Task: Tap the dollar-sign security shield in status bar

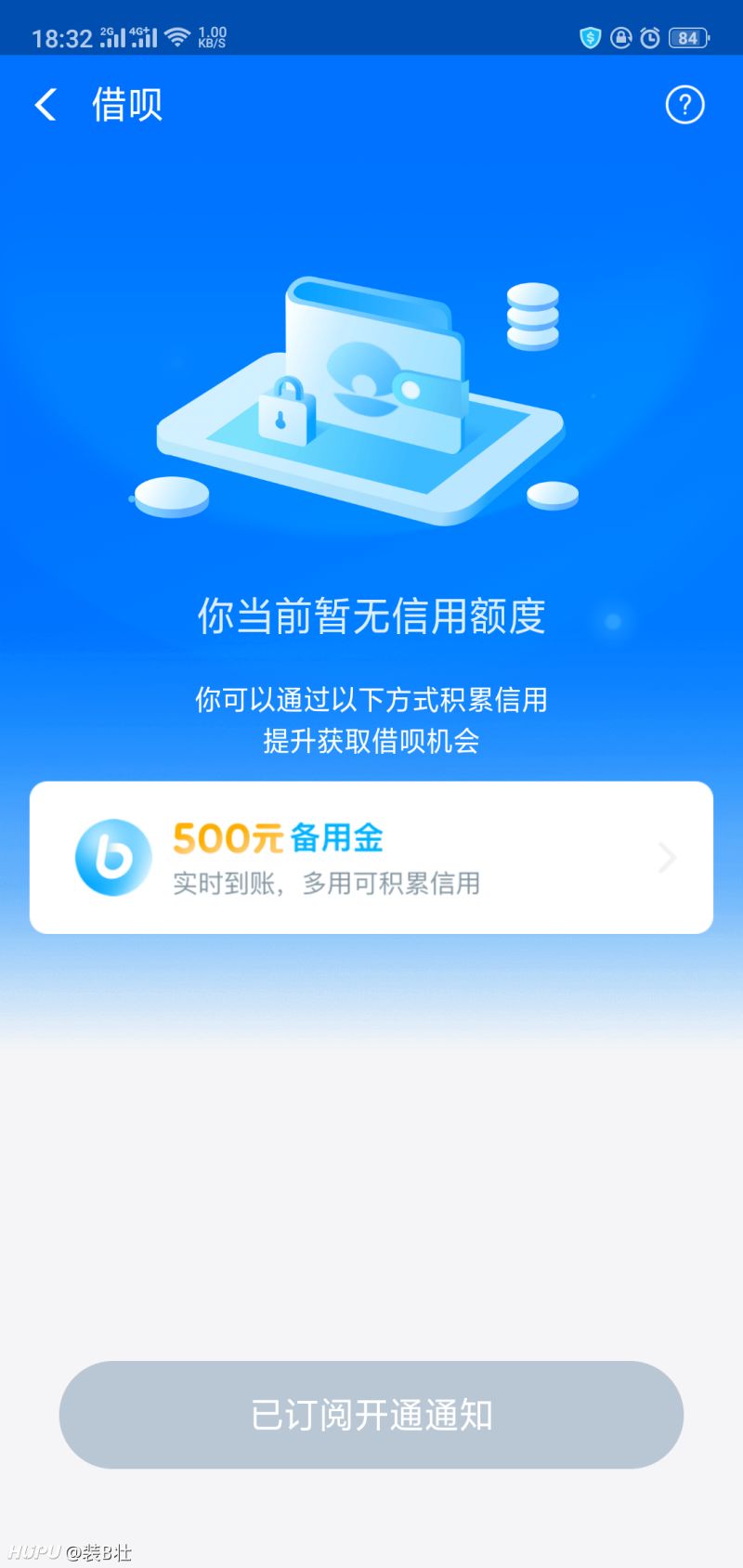Action: (591, 38)
